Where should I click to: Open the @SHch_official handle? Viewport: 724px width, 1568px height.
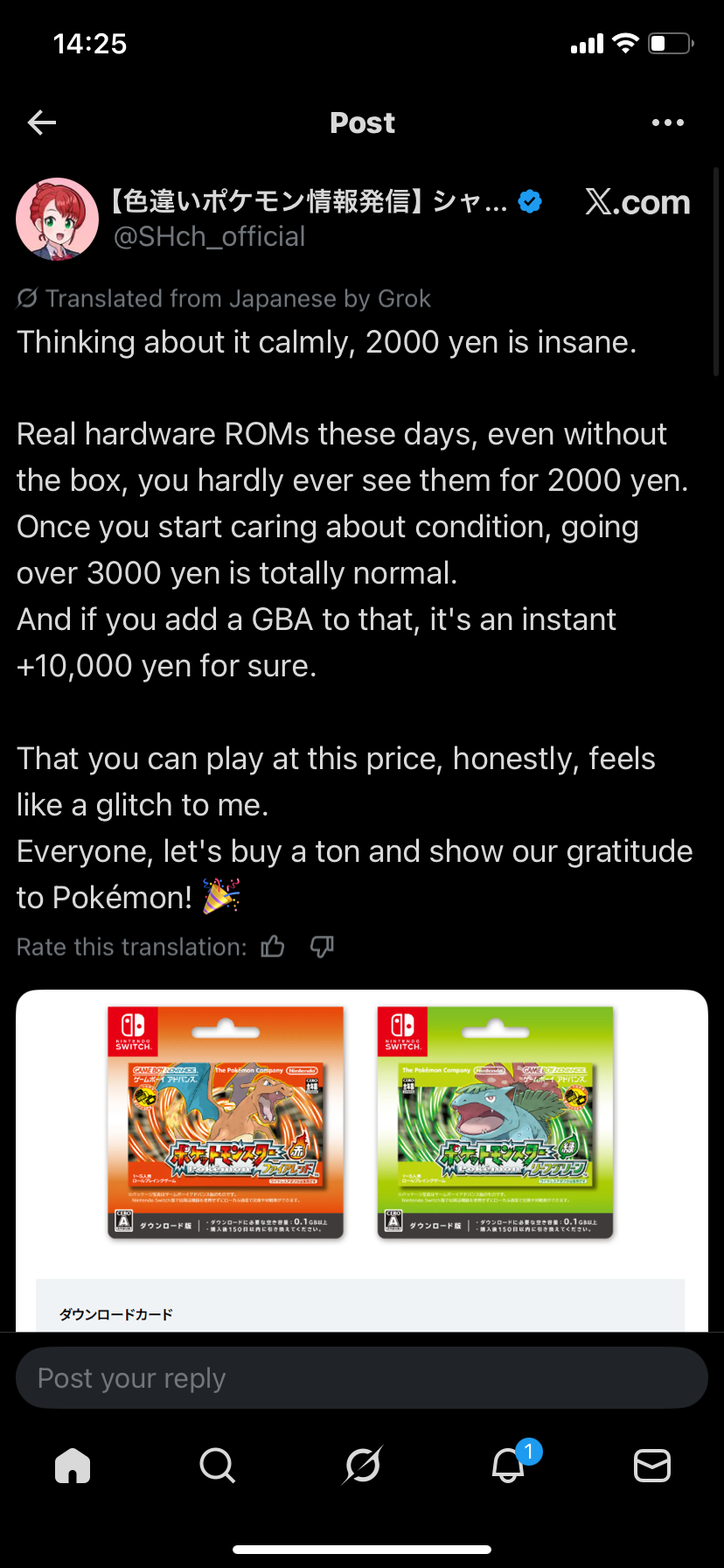[x=210, y=237]
